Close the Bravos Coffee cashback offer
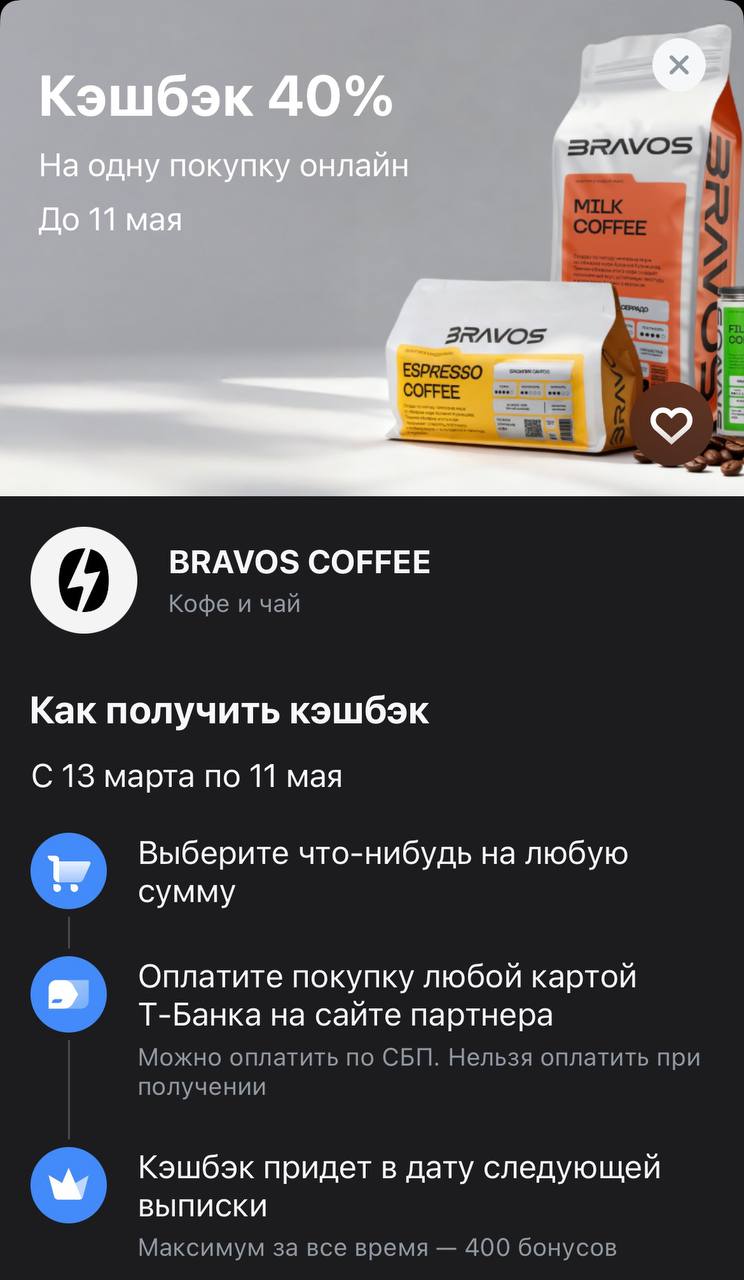The width and height of the screenshot is (744, 1280). [679, 66]
